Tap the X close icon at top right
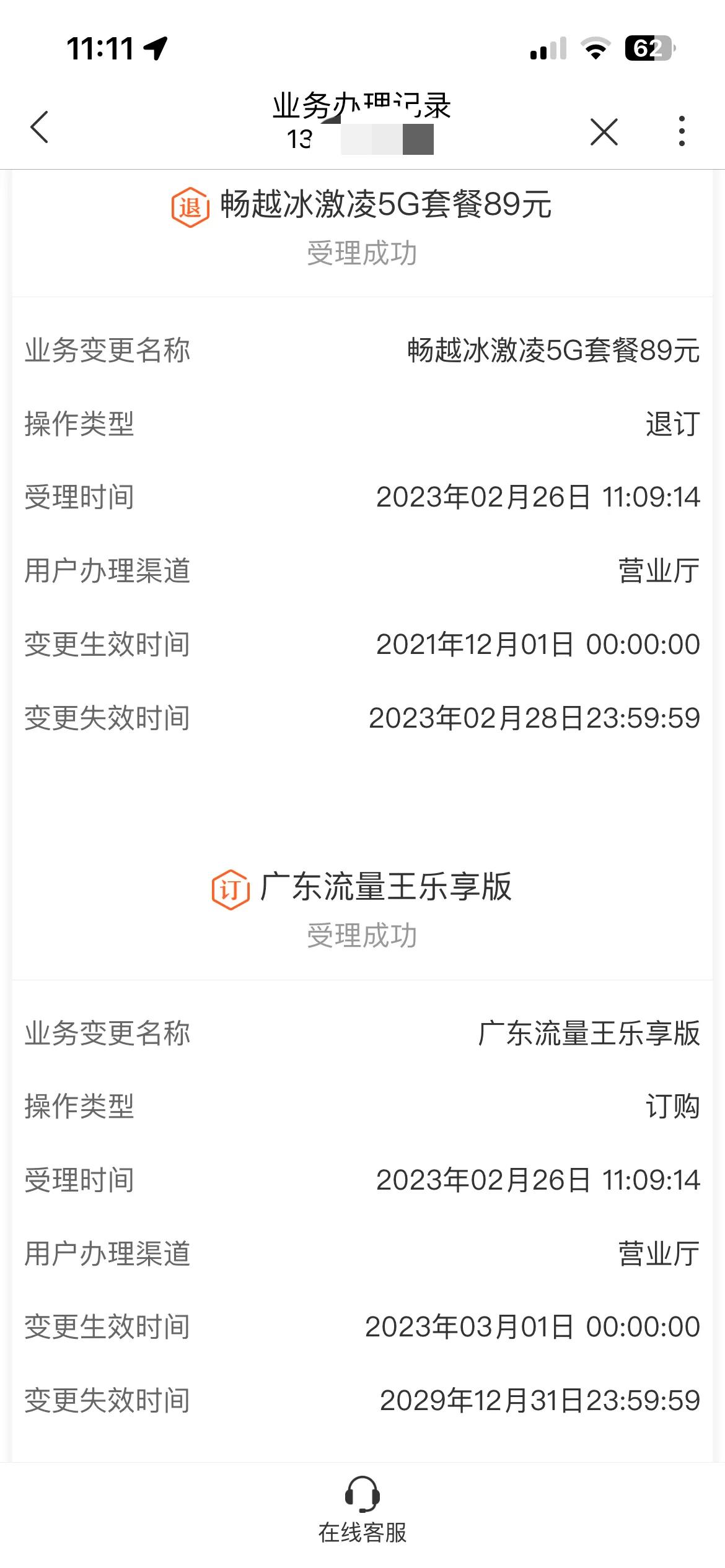This screenshot has width=725, height=1568. [603, 131]
